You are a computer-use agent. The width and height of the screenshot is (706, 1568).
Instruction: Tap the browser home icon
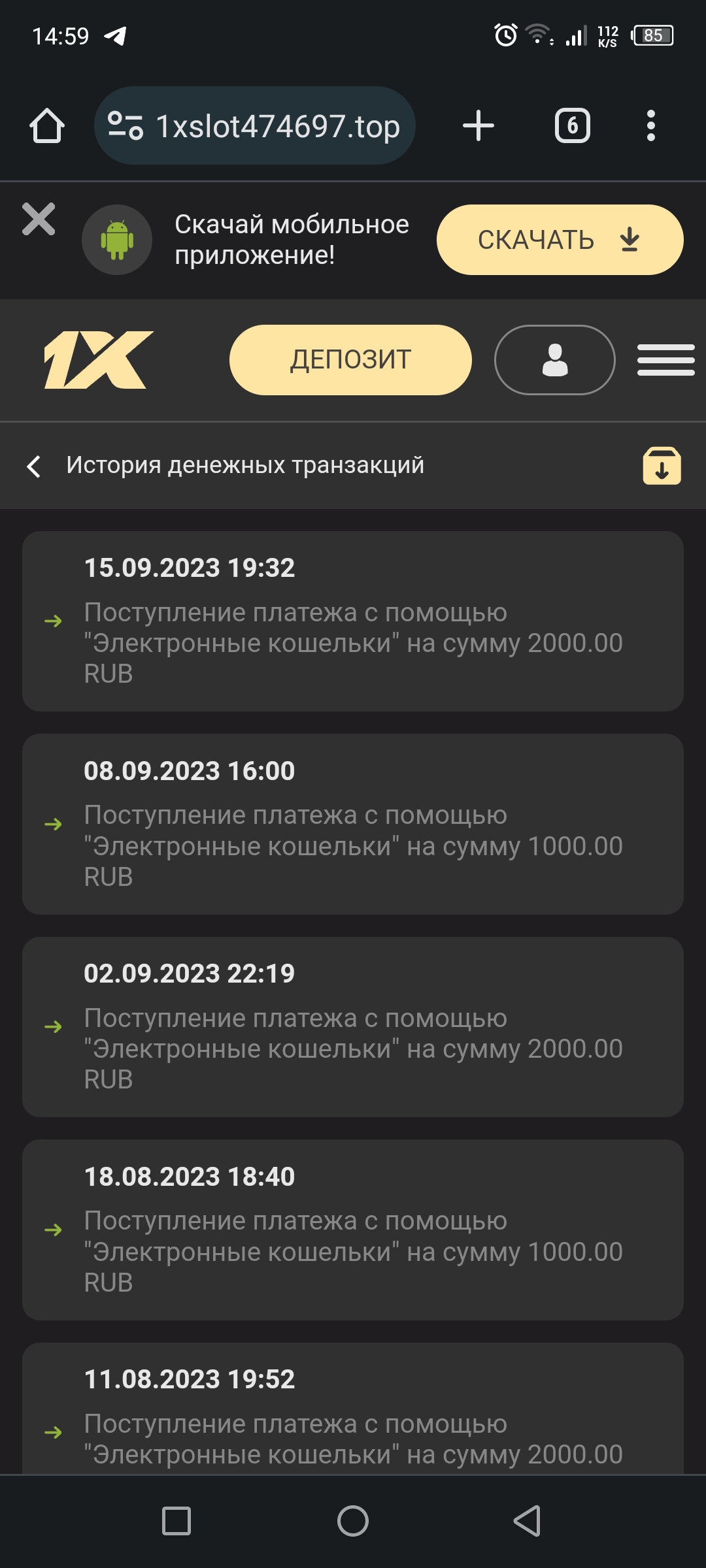coord(47,125)
